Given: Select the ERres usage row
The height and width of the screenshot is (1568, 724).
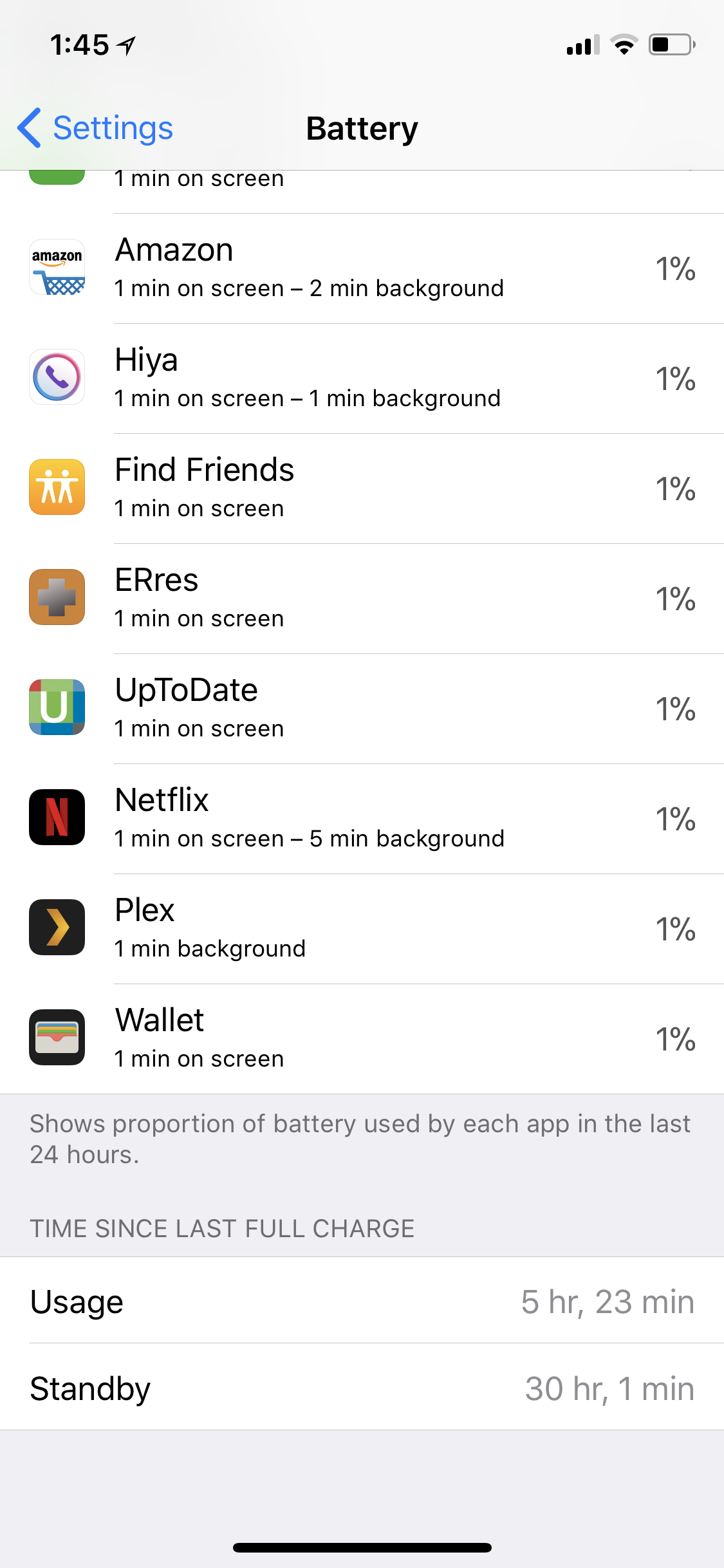Looking at the screenshot, I should (x=362, y=599).
